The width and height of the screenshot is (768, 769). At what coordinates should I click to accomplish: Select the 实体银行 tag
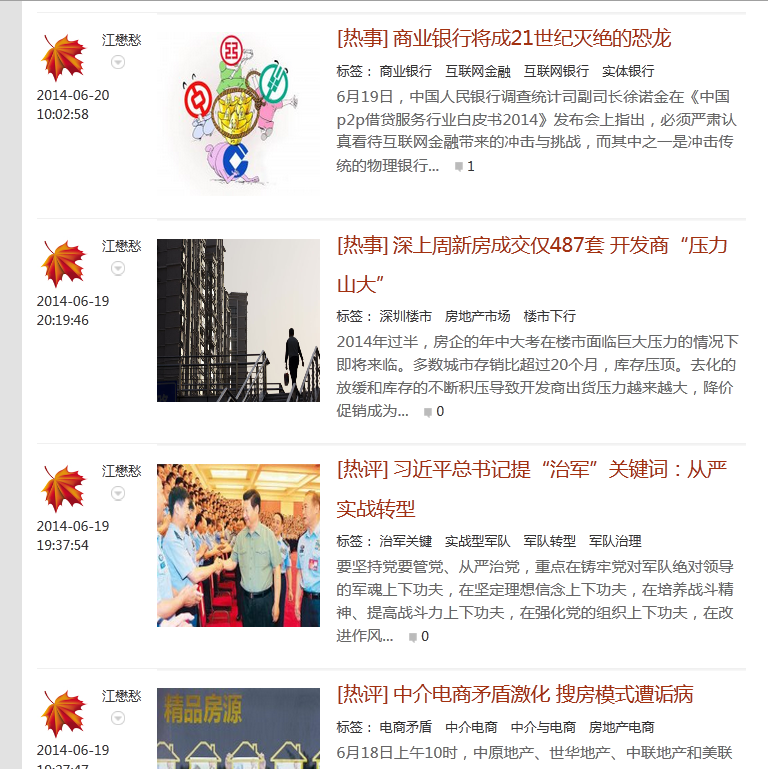pyautogui.click(x=628, y=72)
